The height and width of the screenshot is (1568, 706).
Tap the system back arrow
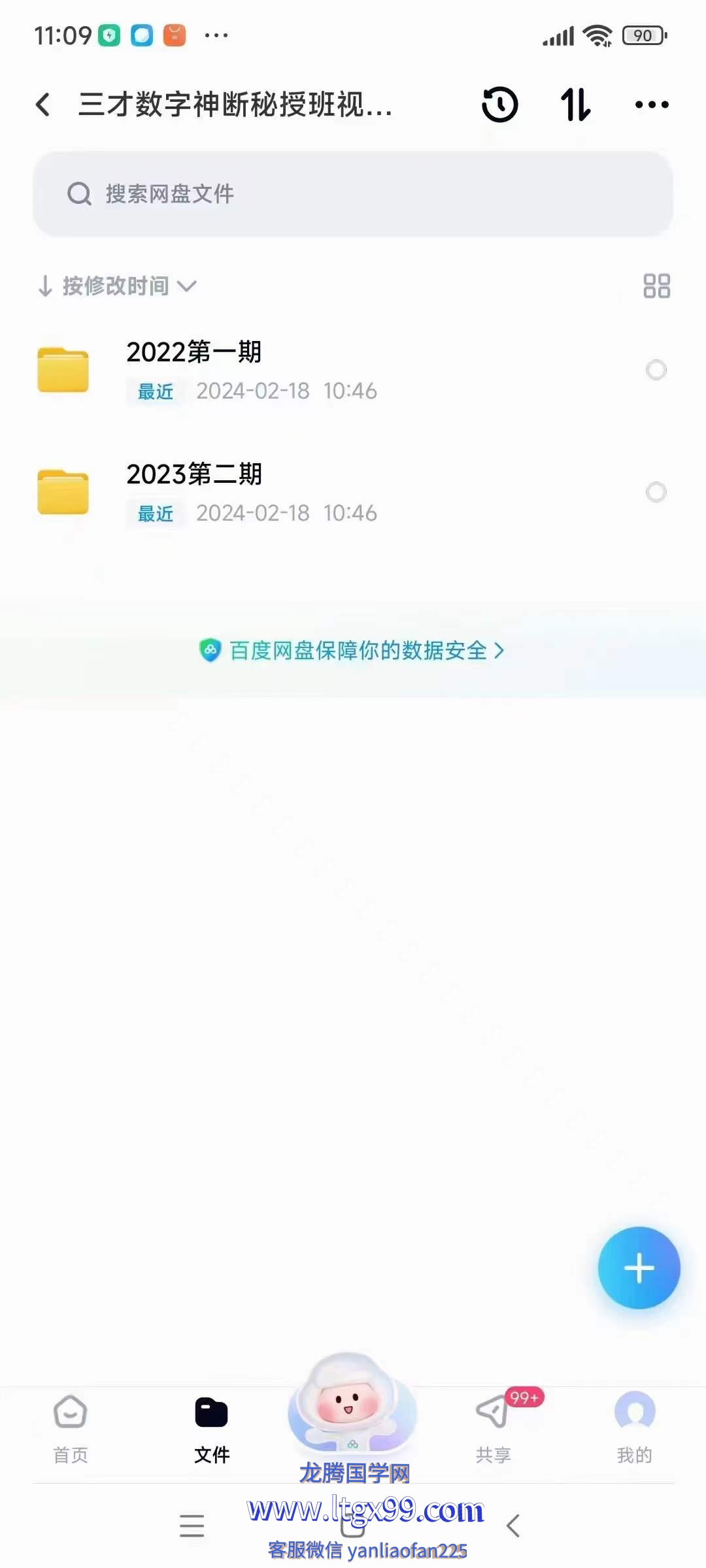[513, 1526]
